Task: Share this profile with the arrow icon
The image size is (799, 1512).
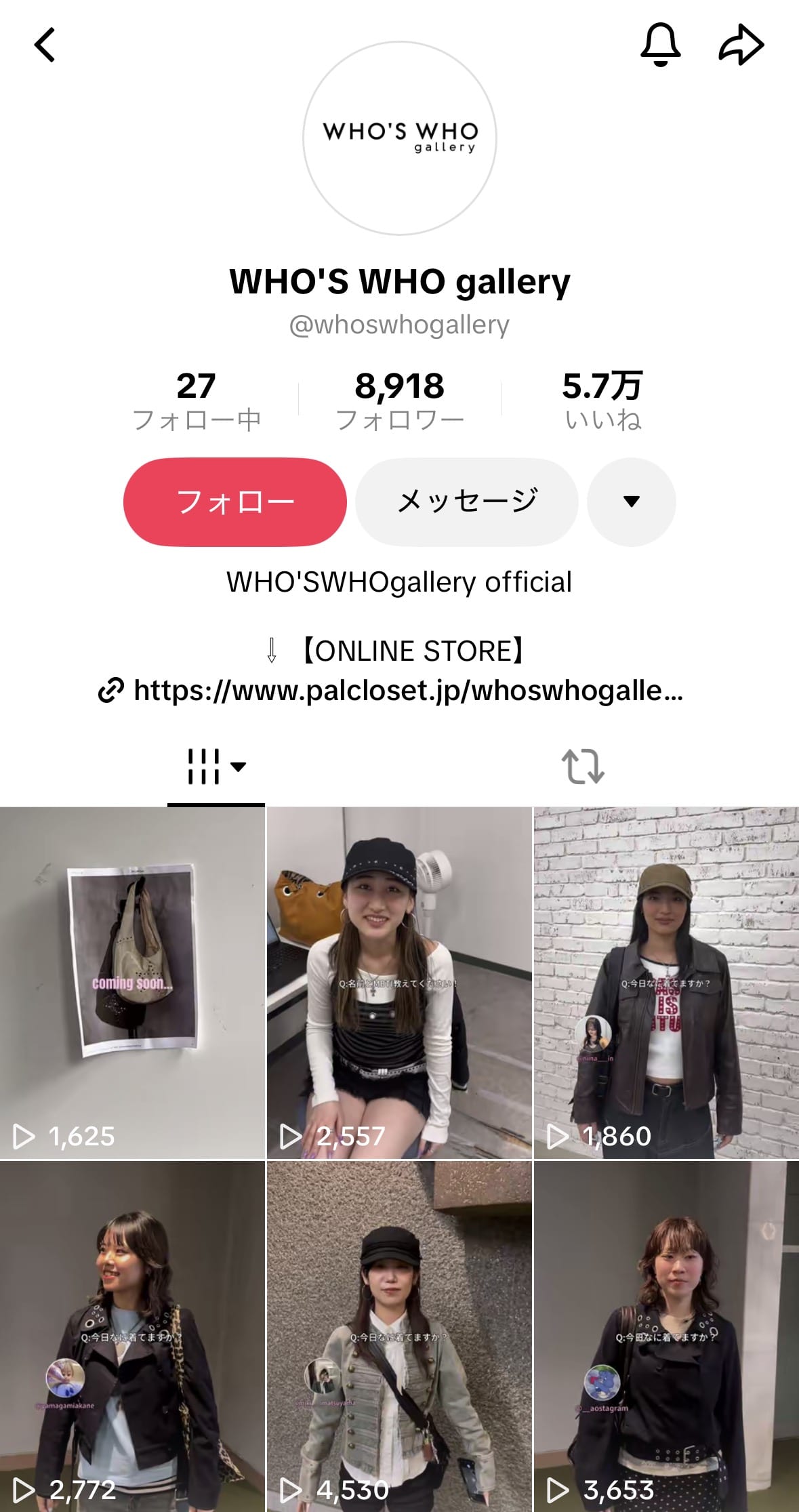Action: click(x=741, y=45)
